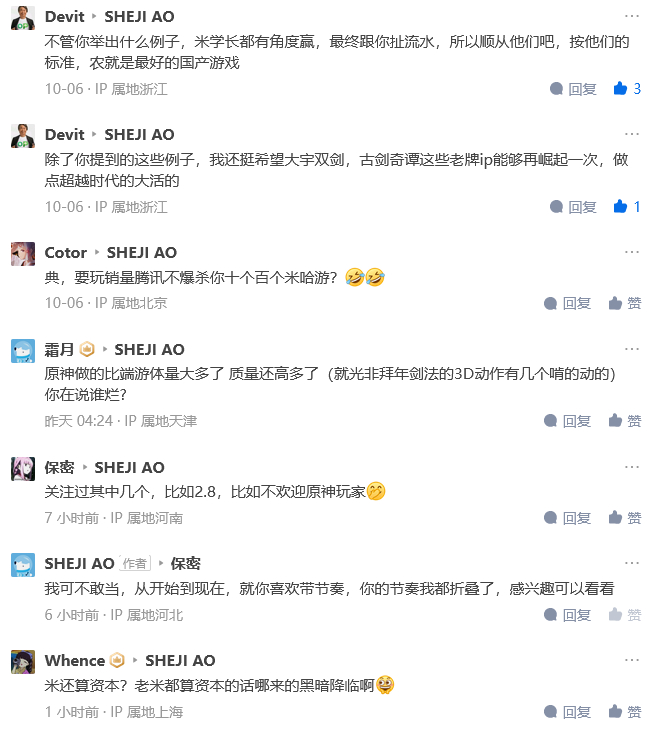
Task: Like Devit's comment with 1 like
Action: (627, 207)
